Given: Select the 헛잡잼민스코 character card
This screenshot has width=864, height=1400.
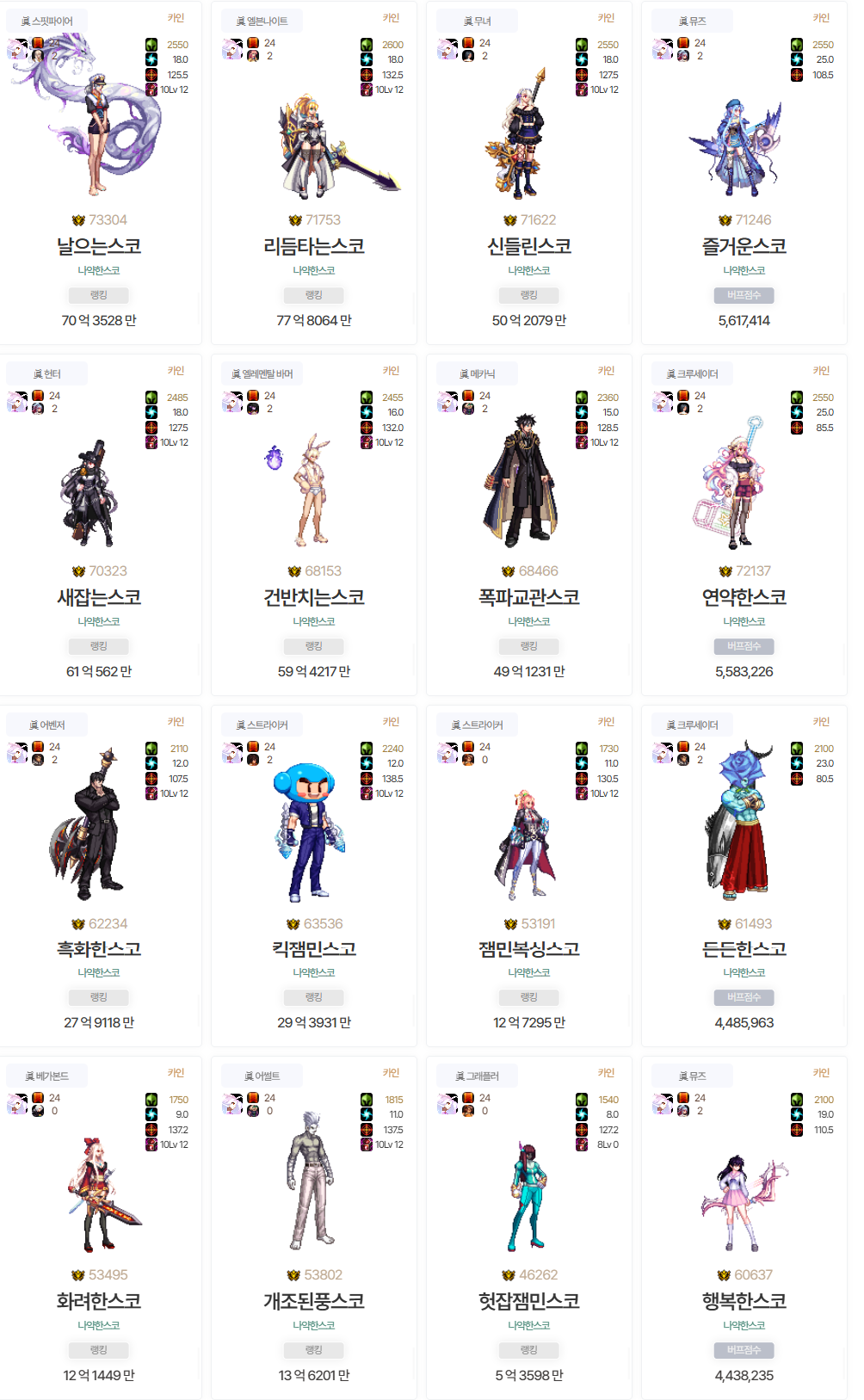Looking at the screenshot, I should point(529,1228).
